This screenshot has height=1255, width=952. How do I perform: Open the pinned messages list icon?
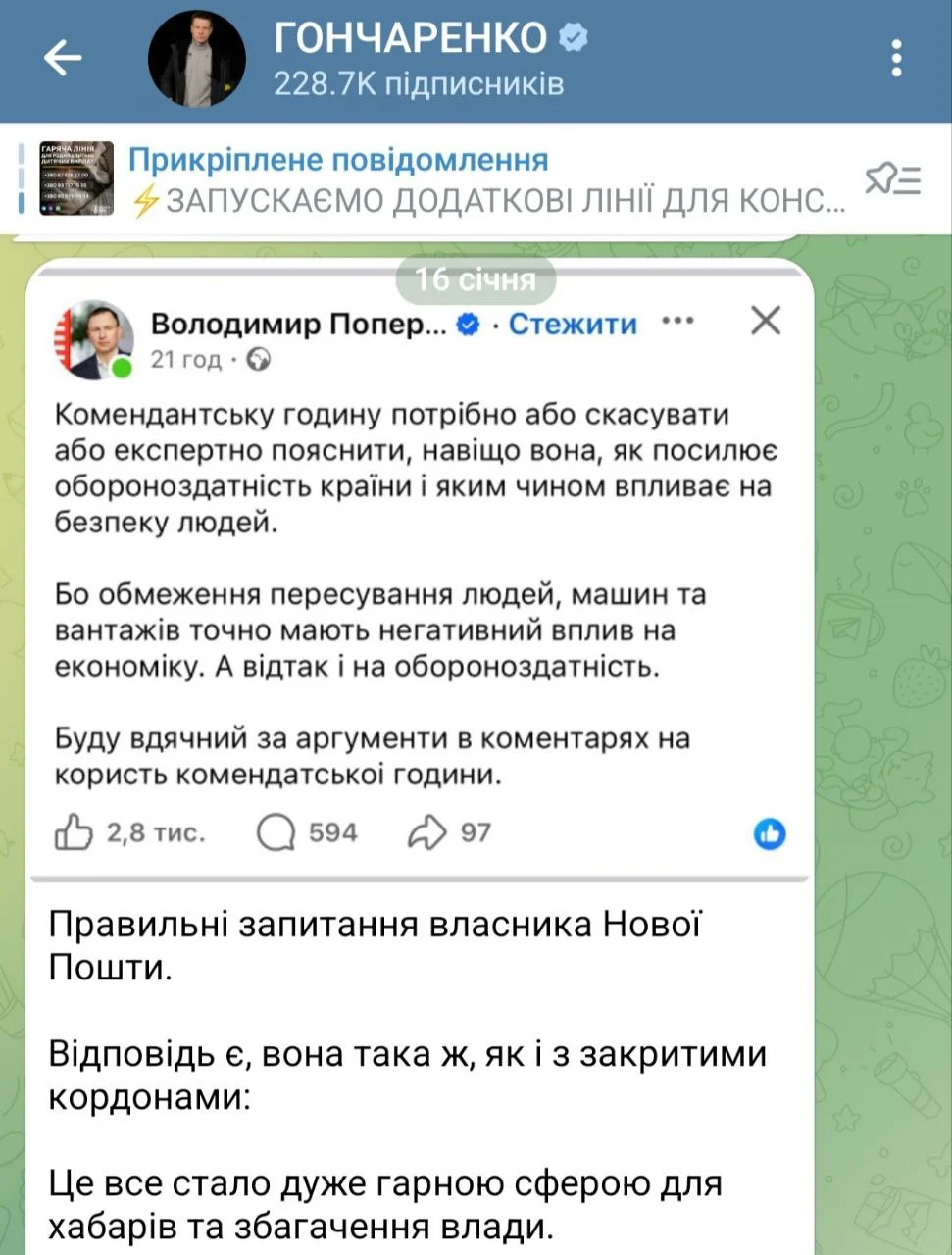(892, 180)
